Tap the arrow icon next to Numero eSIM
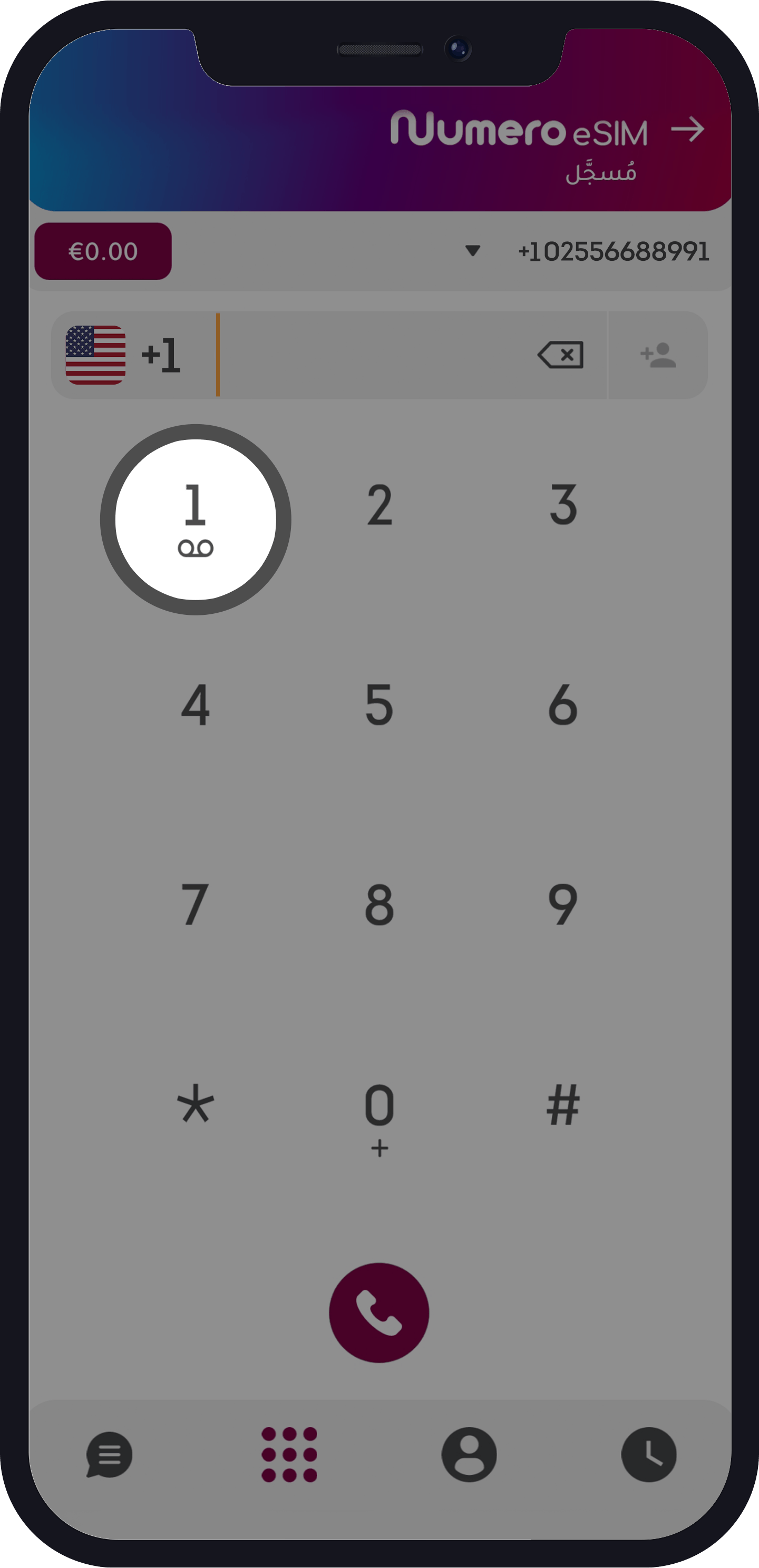The width and height of the screenshot is (759, 1568). 689,129
